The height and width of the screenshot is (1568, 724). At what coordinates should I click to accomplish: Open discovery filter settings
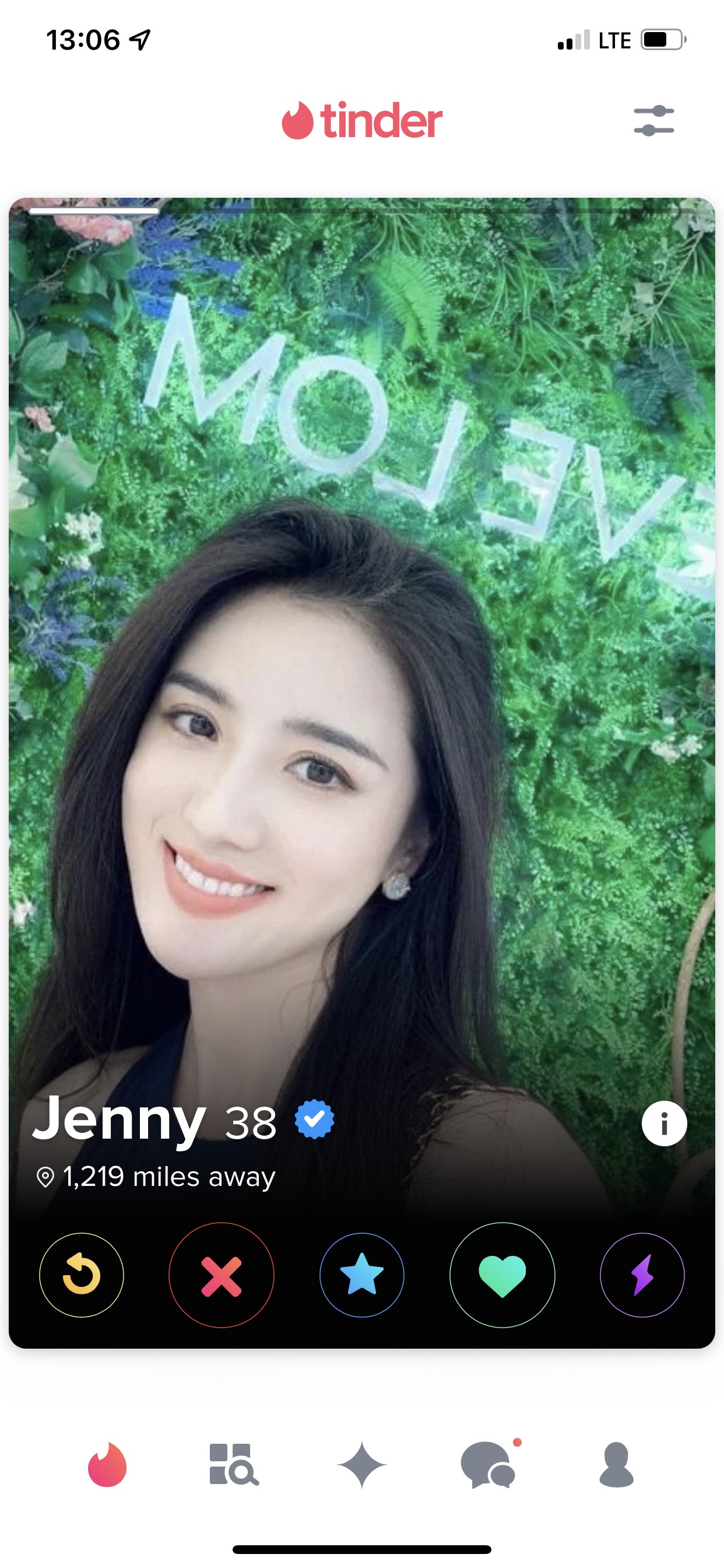coord(653,121)
